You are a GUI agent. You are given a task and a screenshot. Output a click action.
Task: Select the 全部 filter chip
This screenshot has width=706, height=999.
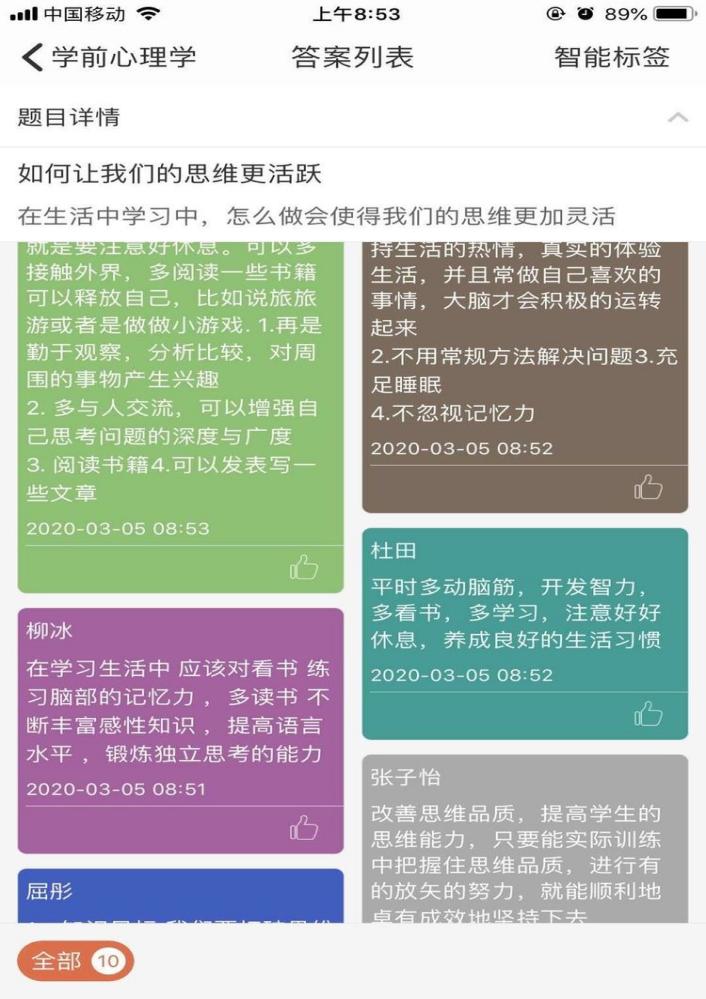click(x=75, y=962)
